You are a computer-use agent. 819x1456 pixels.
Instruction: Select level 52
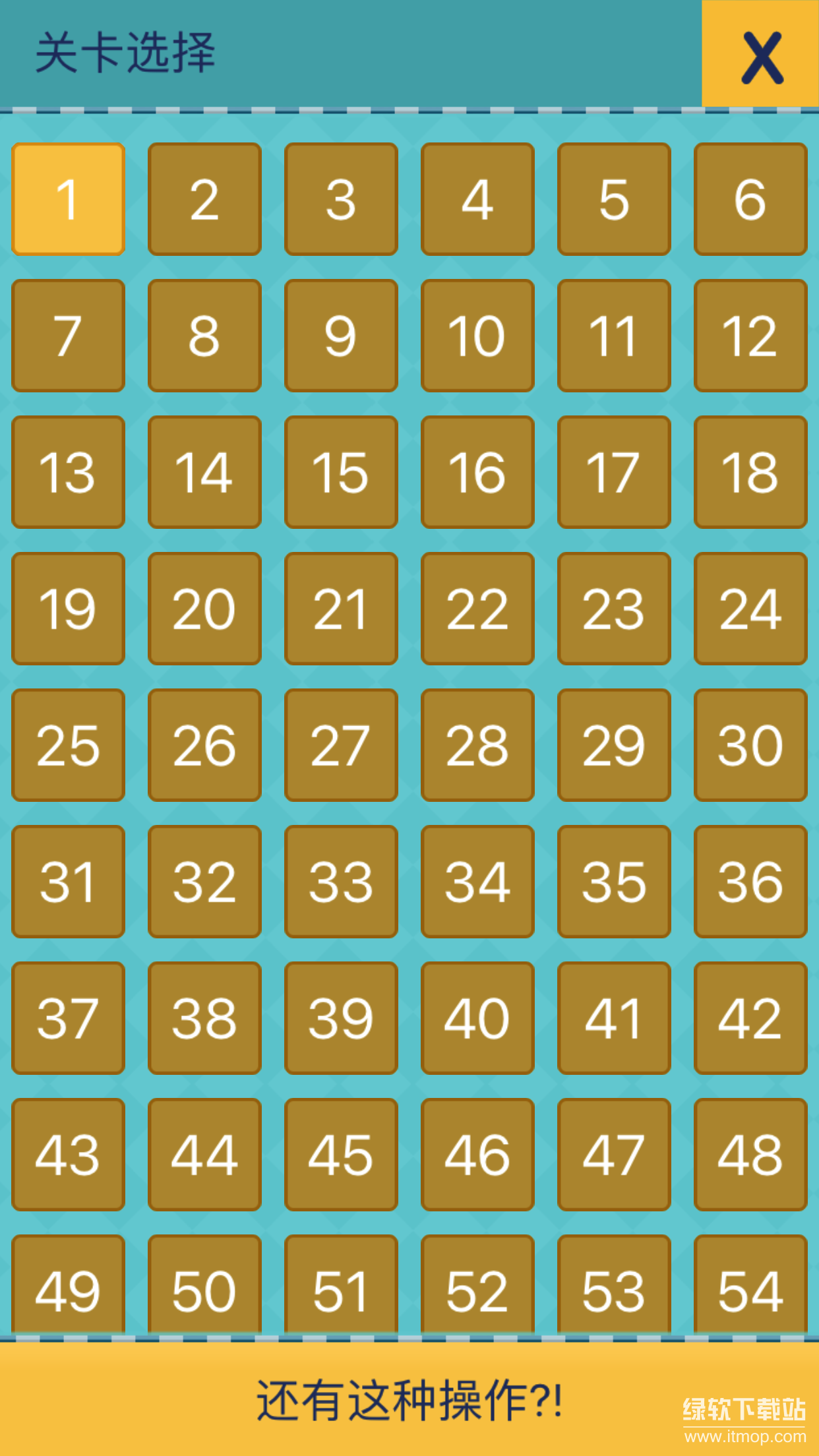(x=477, y=1286)
